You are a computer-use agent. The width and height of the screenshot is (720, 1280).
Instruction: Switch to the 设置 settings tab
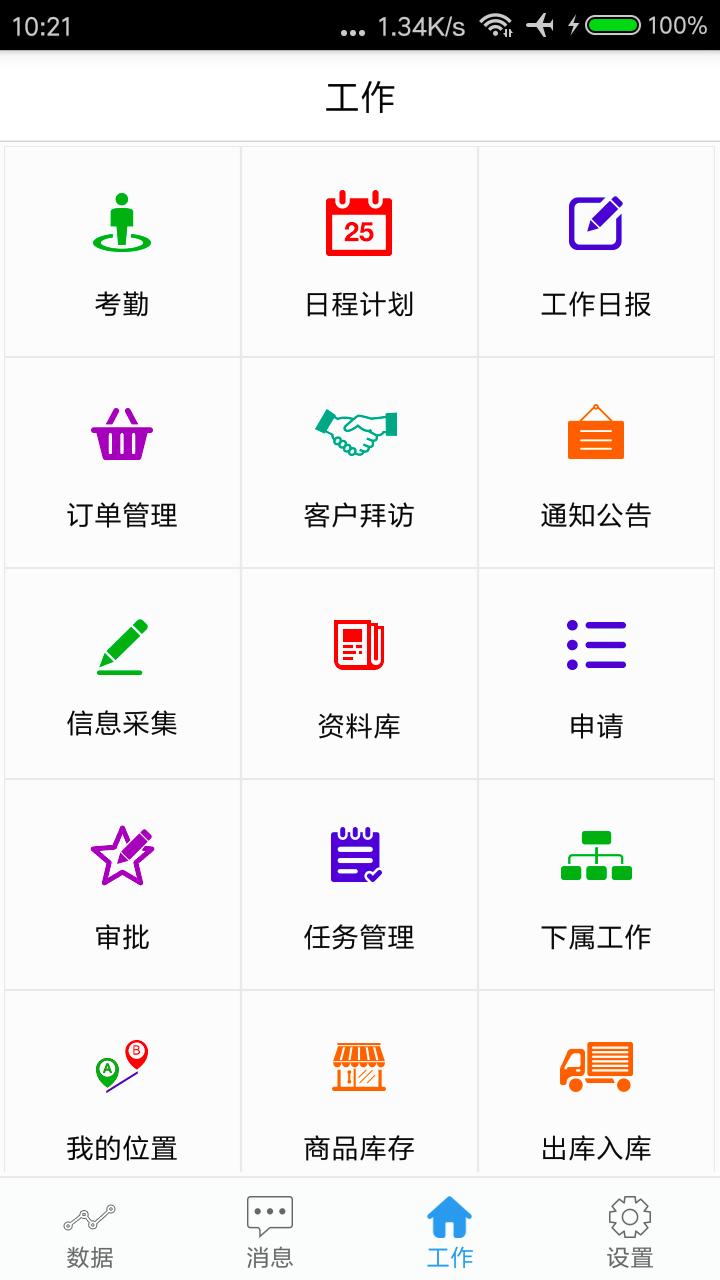point(630,1232)
